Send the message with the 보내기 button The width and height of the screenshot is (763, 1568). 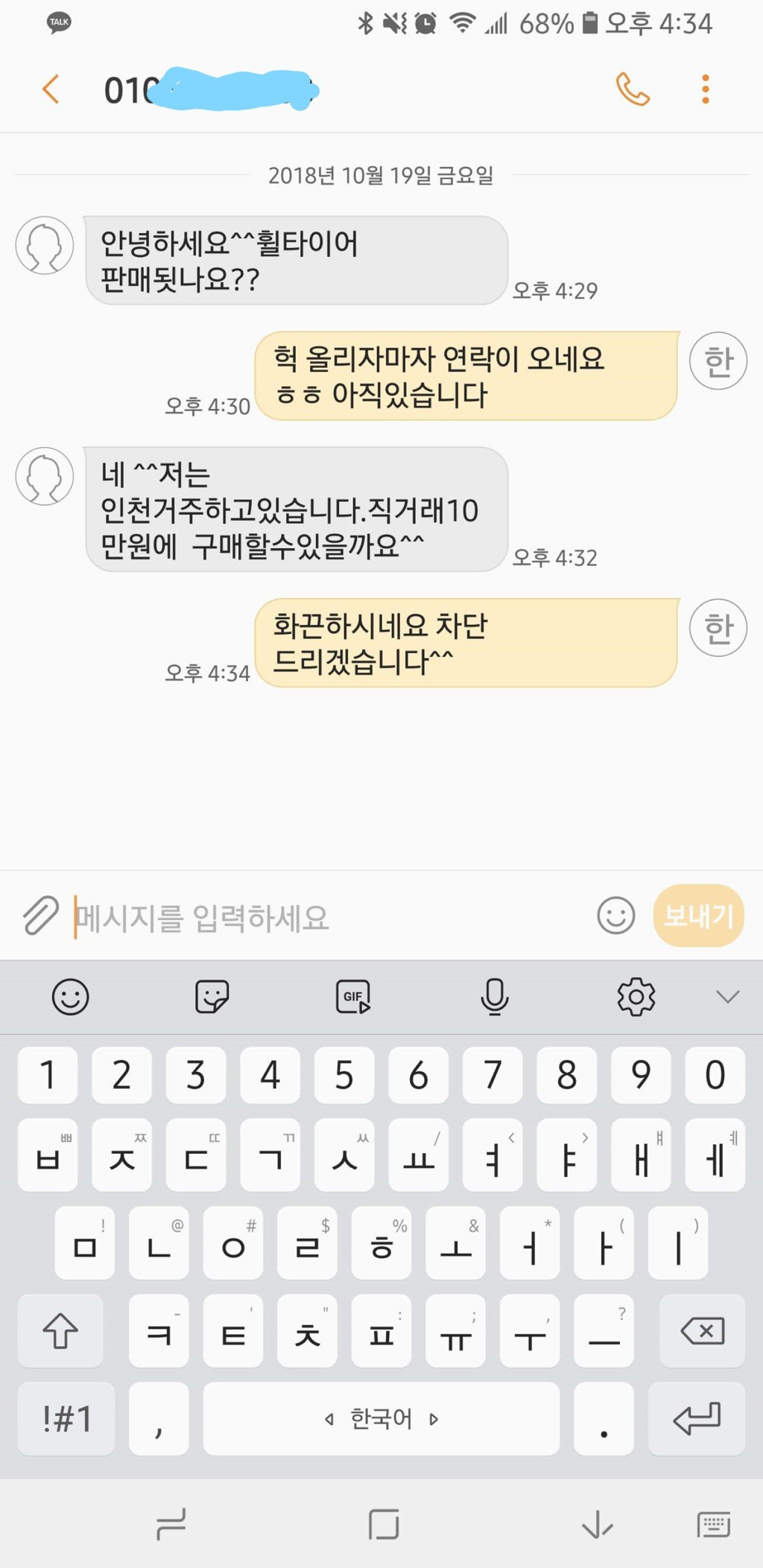click(698, 916)
